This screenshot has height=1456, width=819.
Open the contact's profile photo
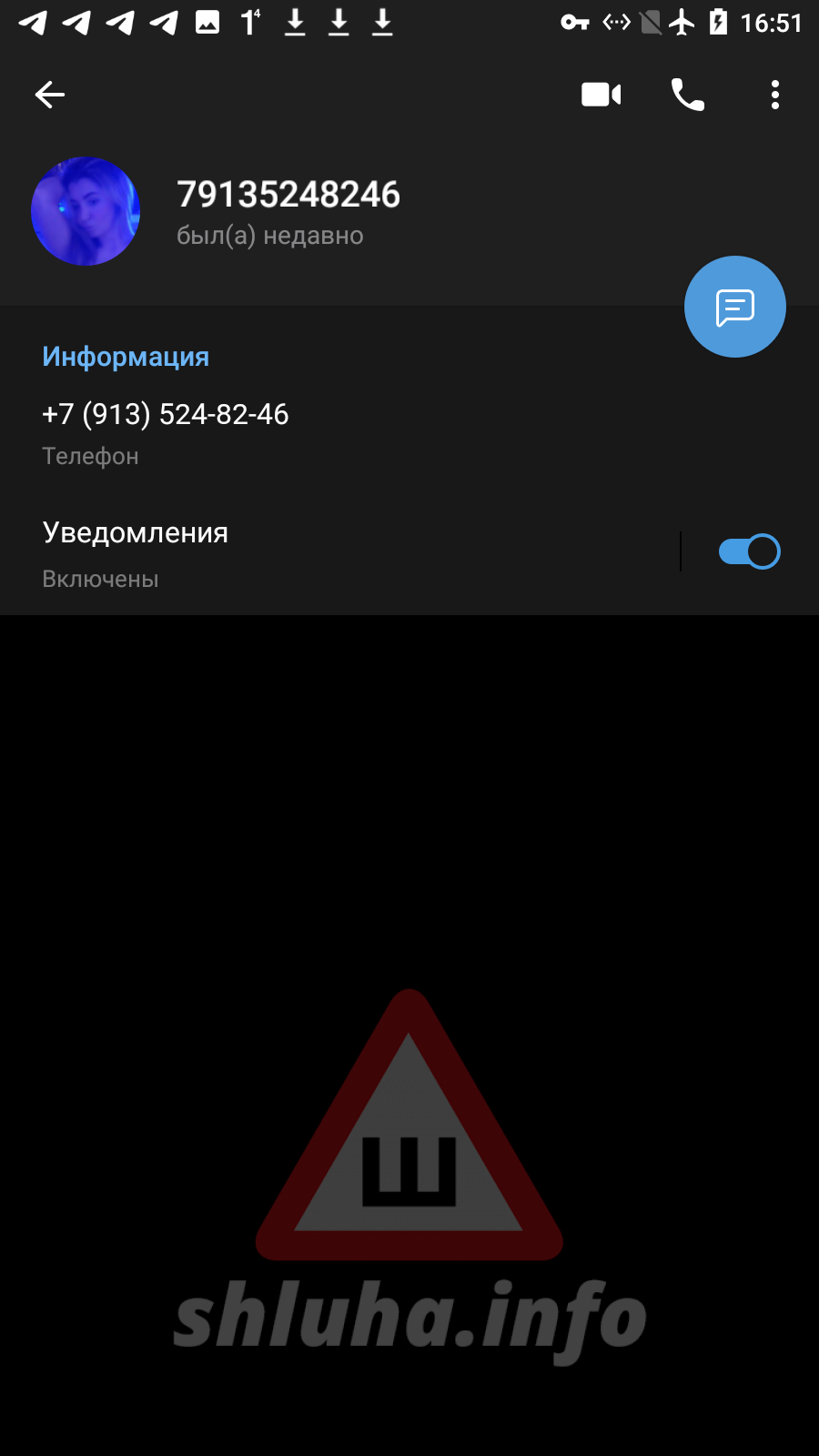tap(86, 211)
